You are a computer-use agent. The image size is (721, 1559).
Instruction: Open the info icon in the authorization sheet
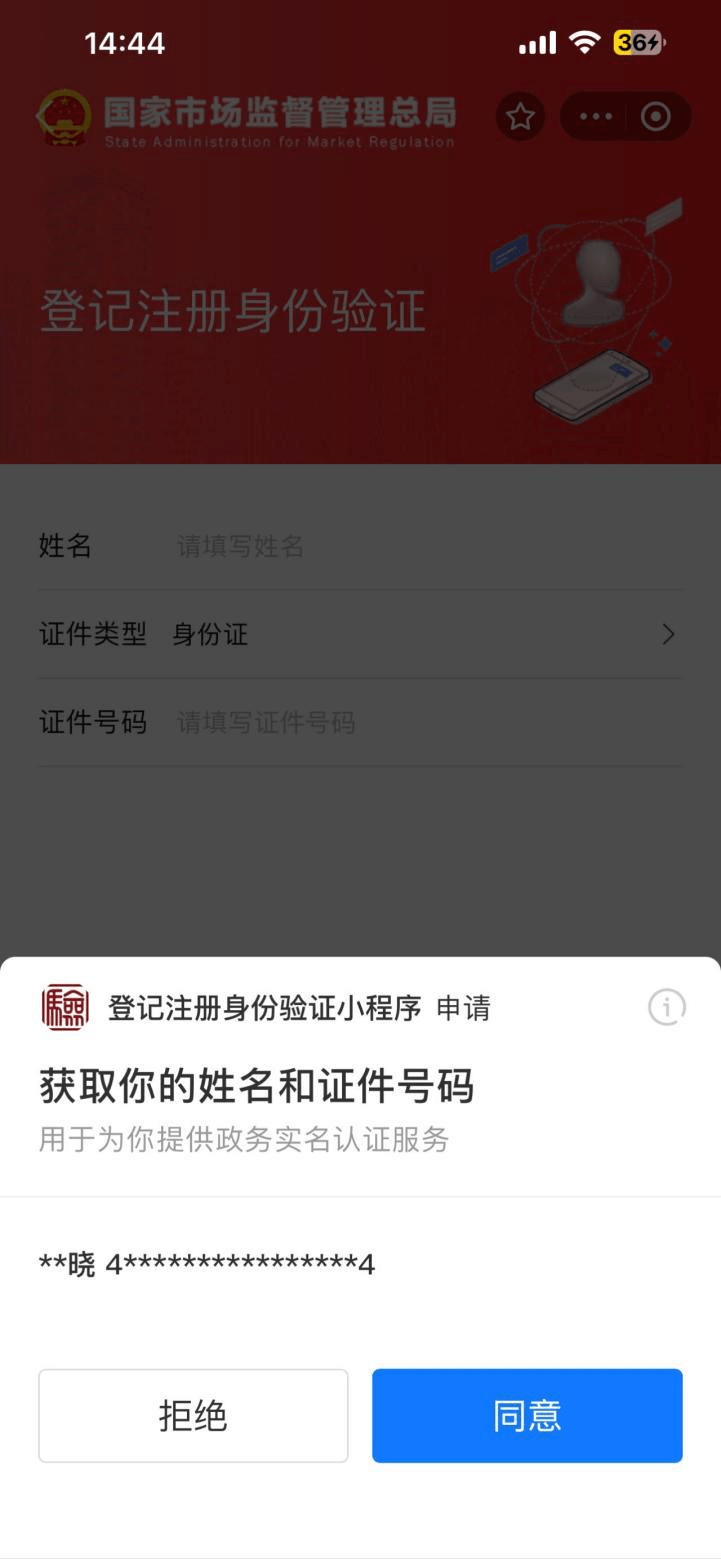[666, 1007]
